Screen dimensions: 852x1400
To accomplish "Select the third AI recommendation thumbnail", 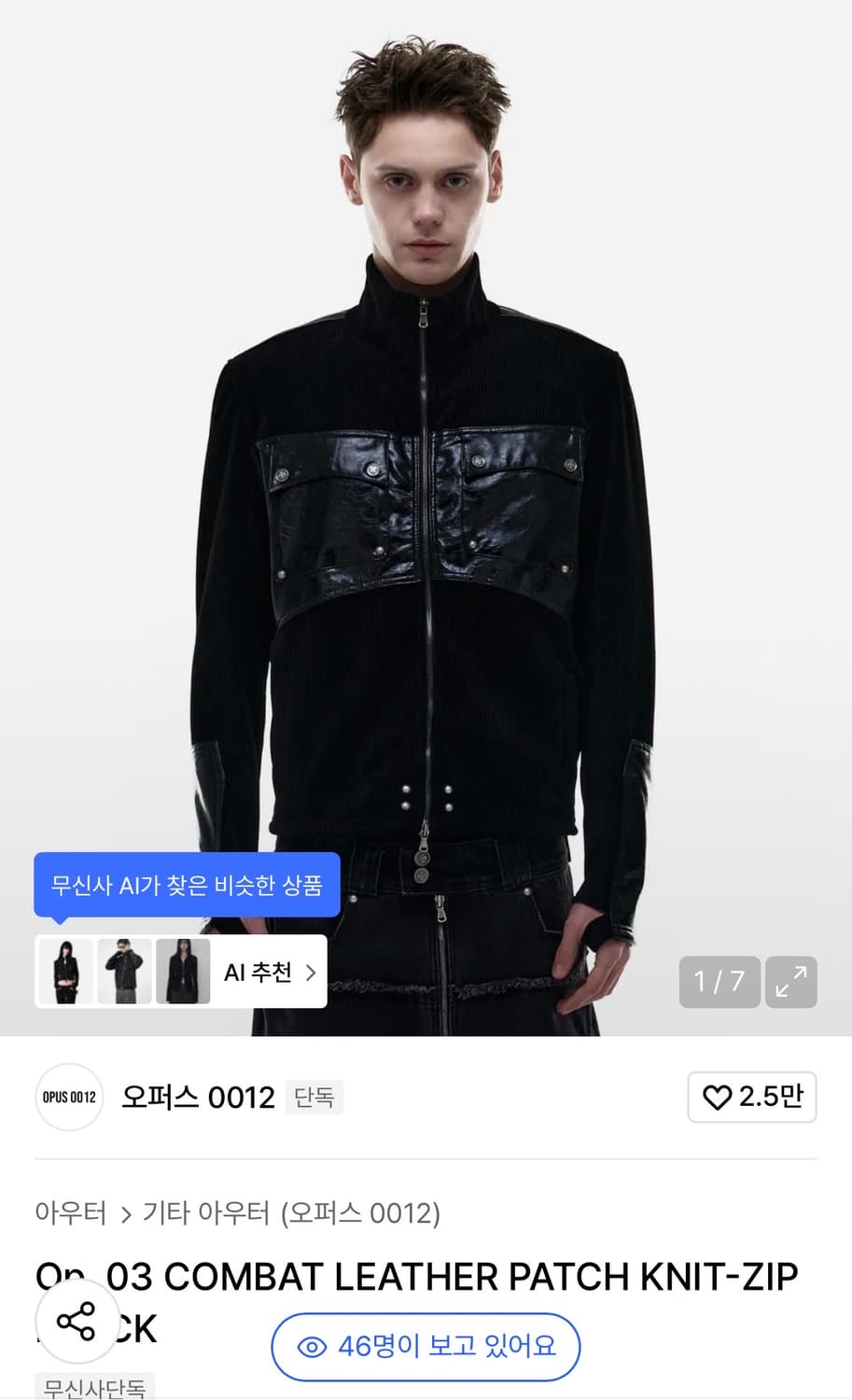I will click(182, 972).
